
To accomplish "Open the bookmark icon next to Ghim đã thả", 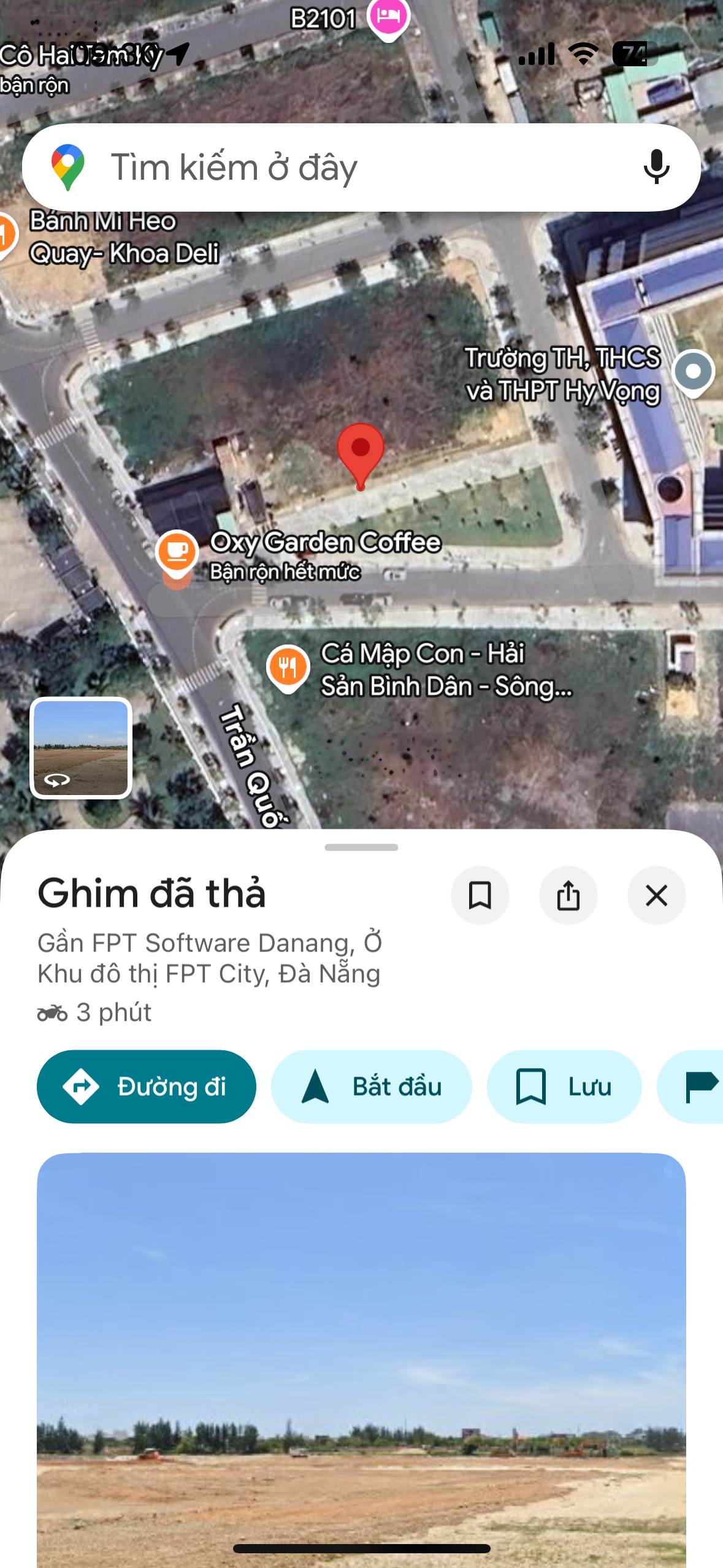I will tap(480, 895).
